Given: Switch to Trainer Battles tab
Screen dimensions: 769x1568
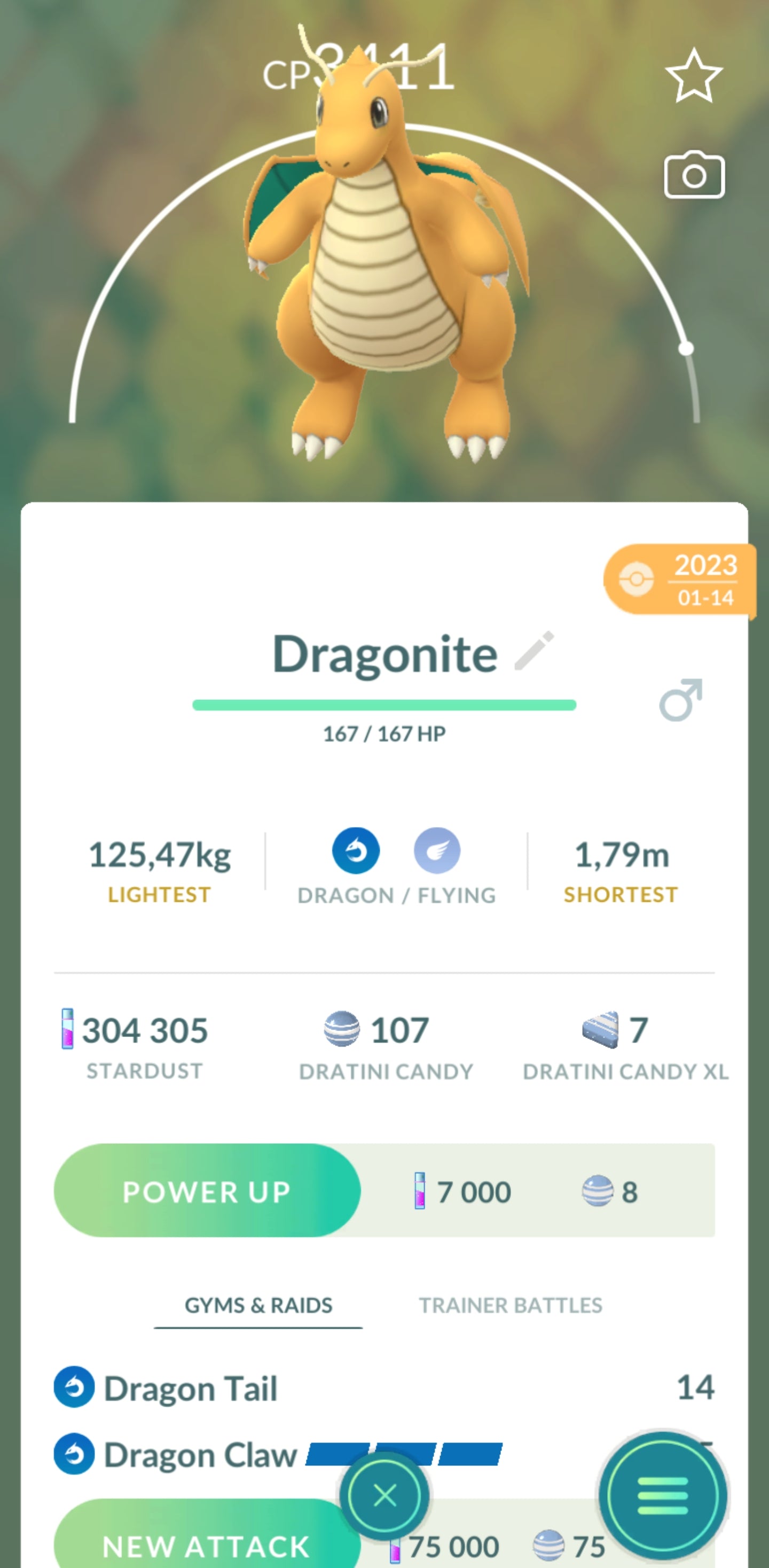Looking at the screenshot, I should click(511, 1305).
